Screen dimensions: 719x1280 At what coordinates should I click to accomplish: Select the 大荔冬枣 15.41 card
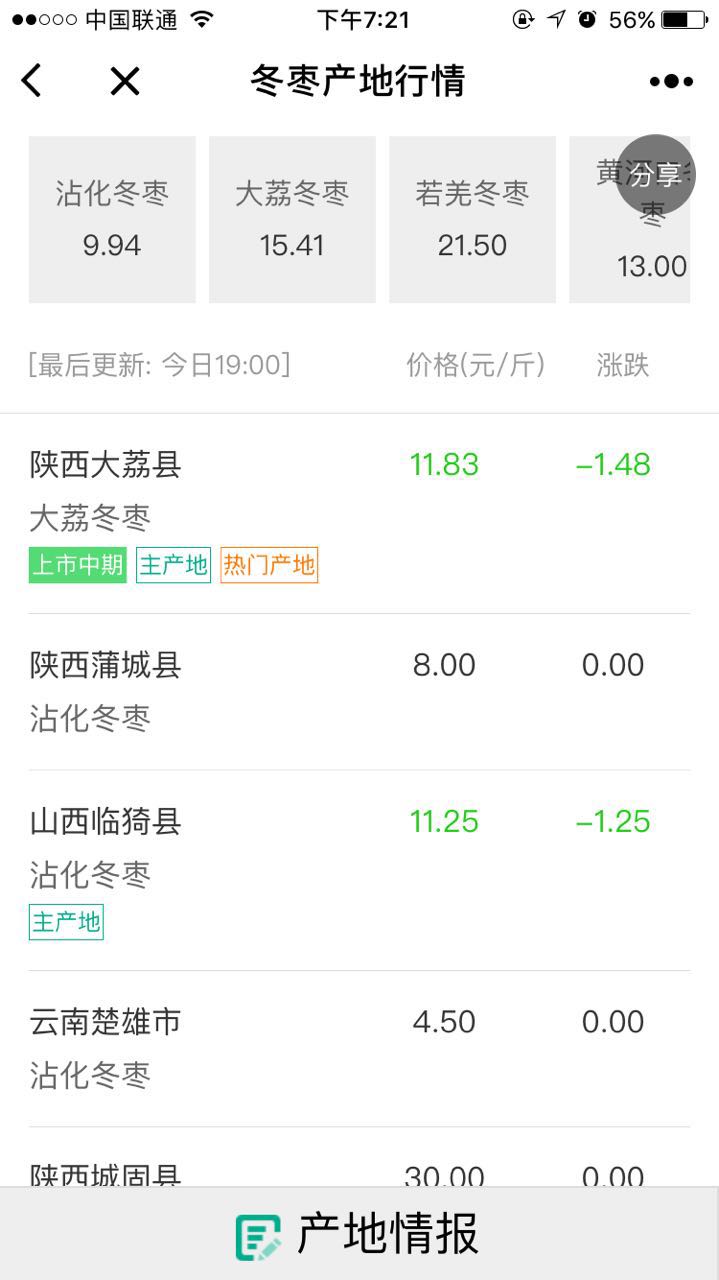coord(292,220)
